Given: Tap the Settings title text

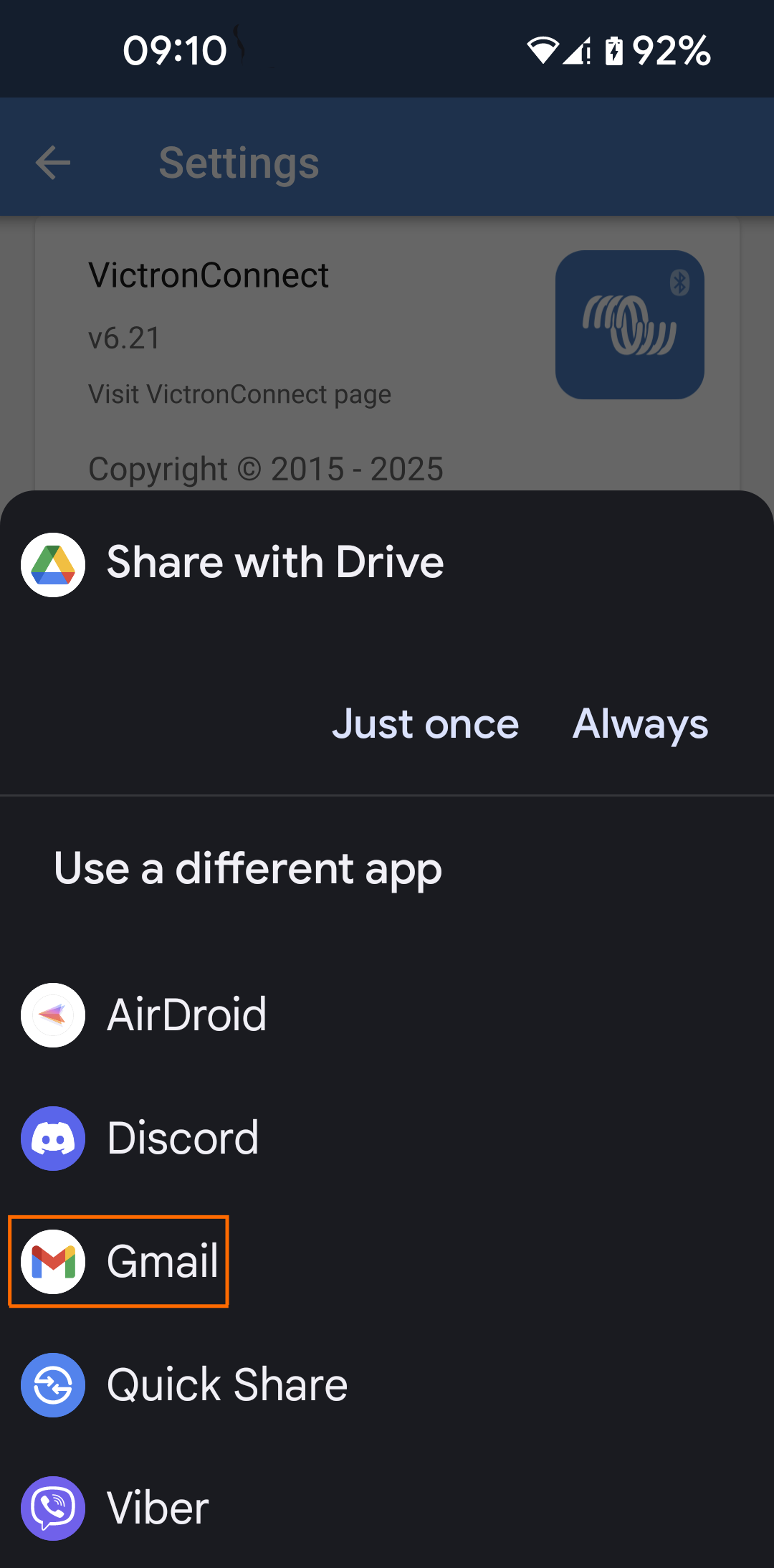Looking at the screenshot, I should (239, 162).
